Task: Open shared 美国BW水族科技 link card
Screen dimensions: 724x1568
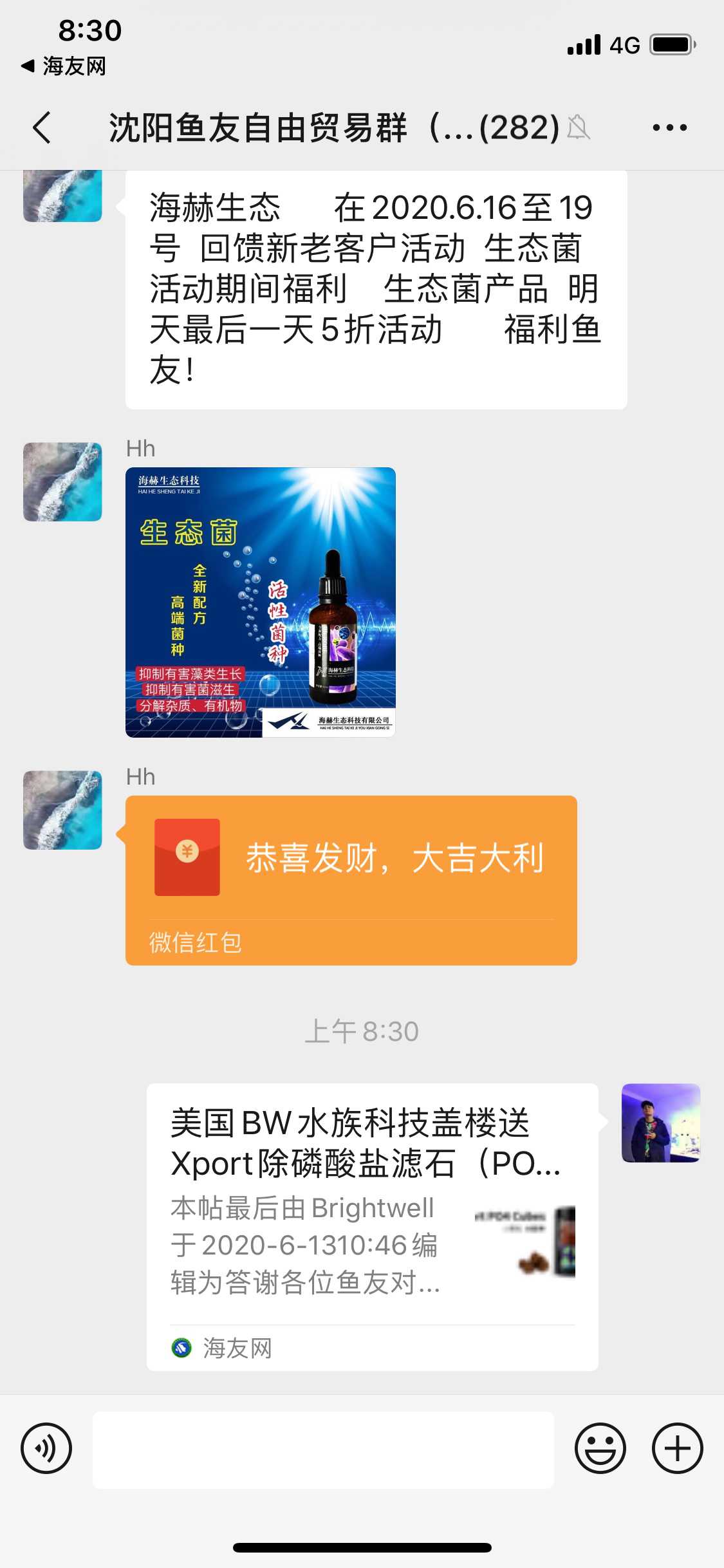Action: pyautogui.click(x=372, y=1226)
